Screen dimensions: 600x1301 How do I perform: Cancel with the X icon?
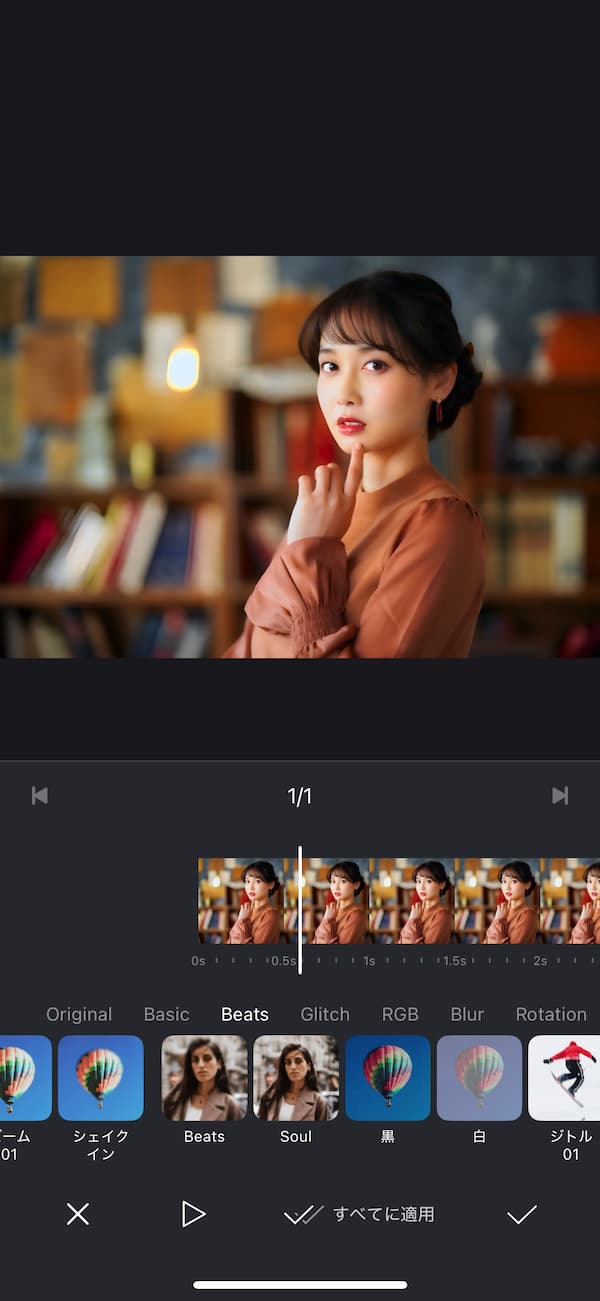coord(78,1214)
